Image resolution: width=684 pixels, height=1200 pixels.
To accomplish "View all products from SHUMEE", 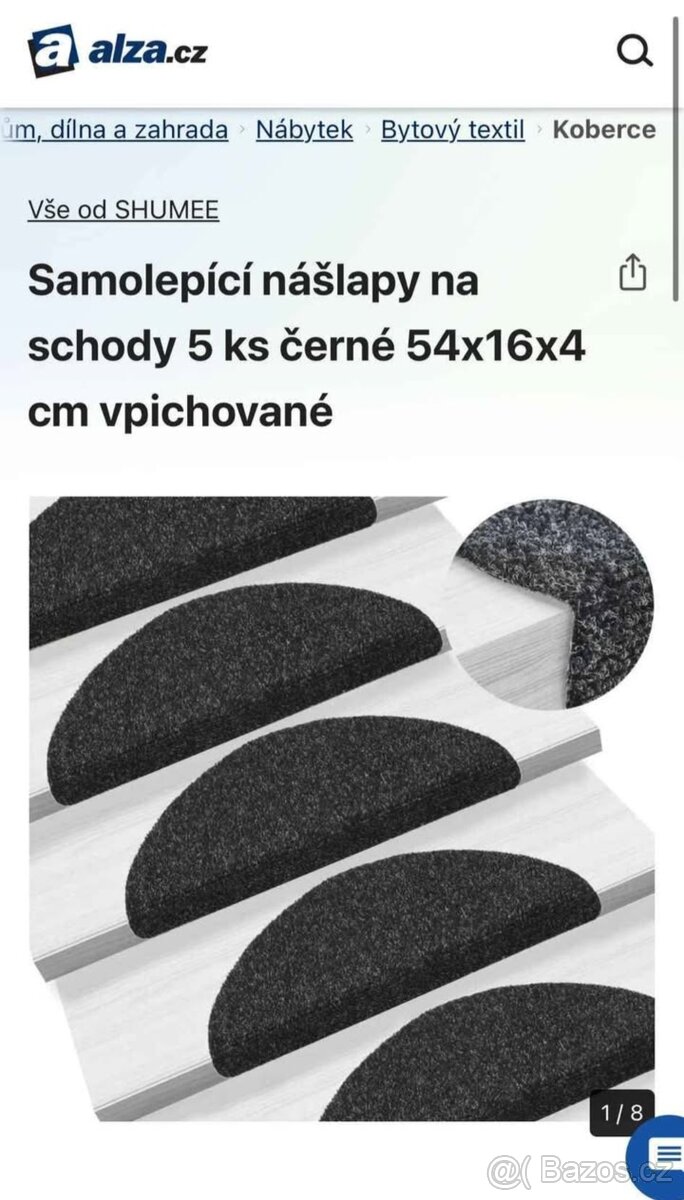I will pyautogui.click(x=123, y=209).
